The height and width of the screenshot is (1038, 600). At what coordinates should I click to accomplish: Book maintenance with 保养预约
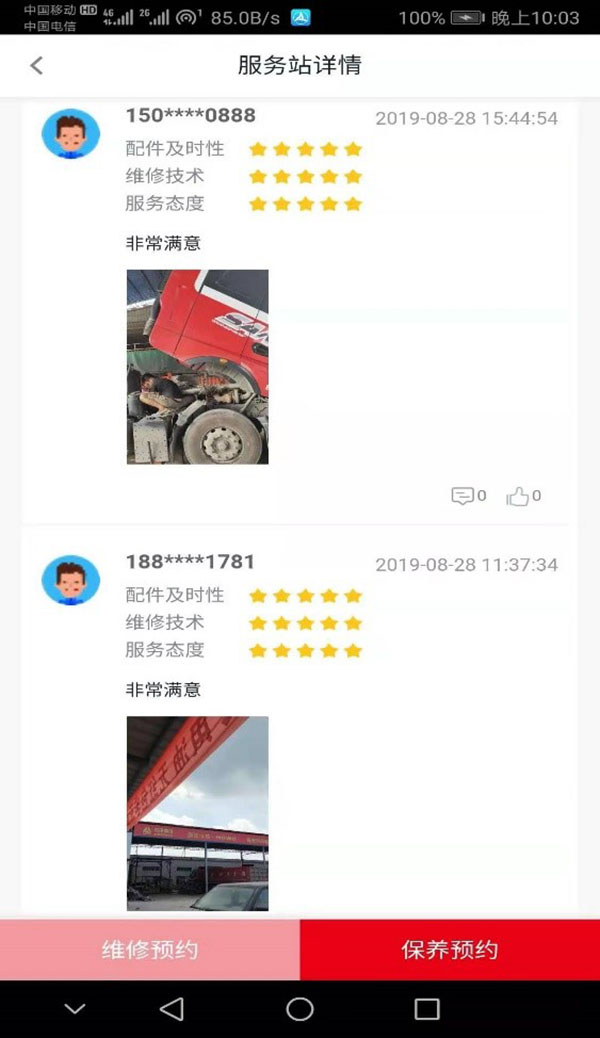(x=450, y=950)
